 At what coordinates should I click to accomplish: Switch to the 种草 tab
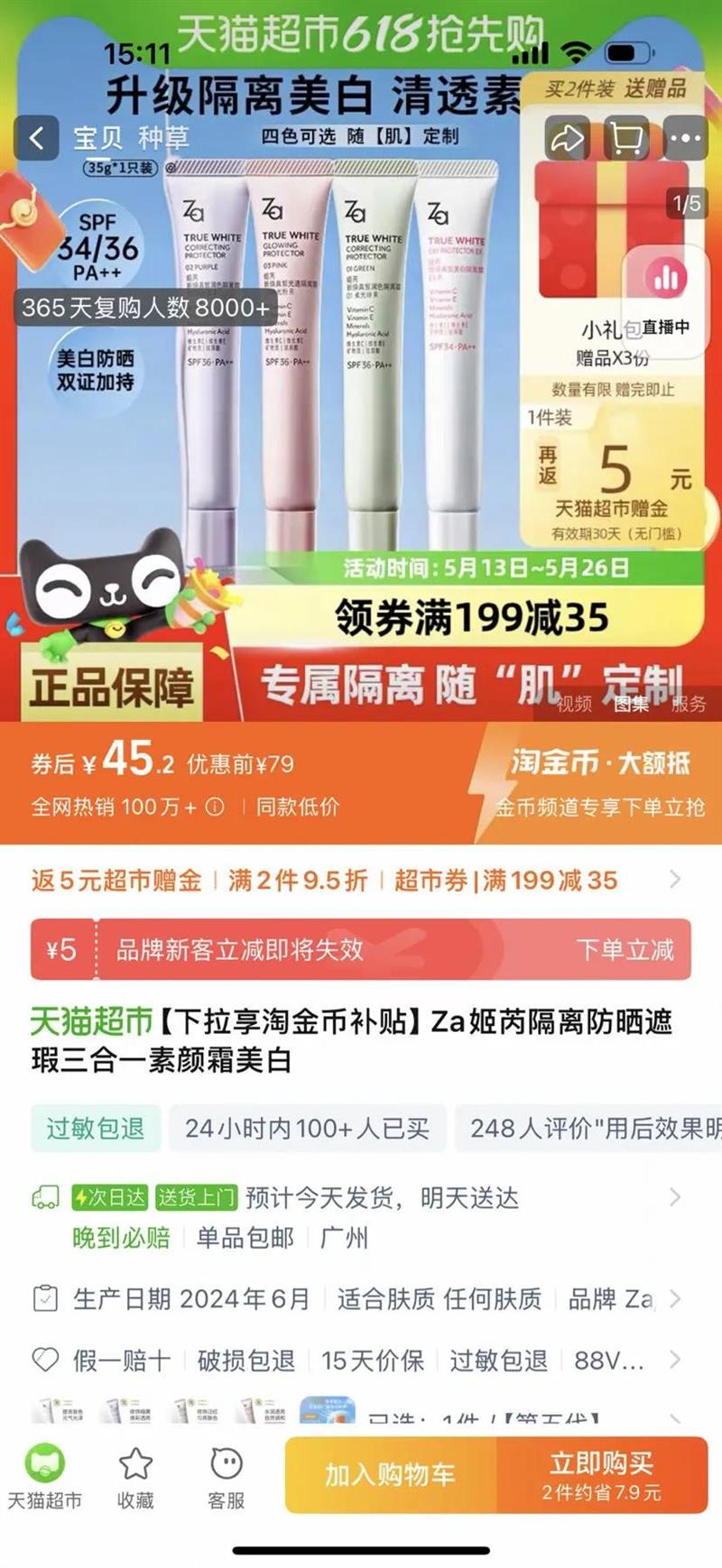click(x=163, y=138)
